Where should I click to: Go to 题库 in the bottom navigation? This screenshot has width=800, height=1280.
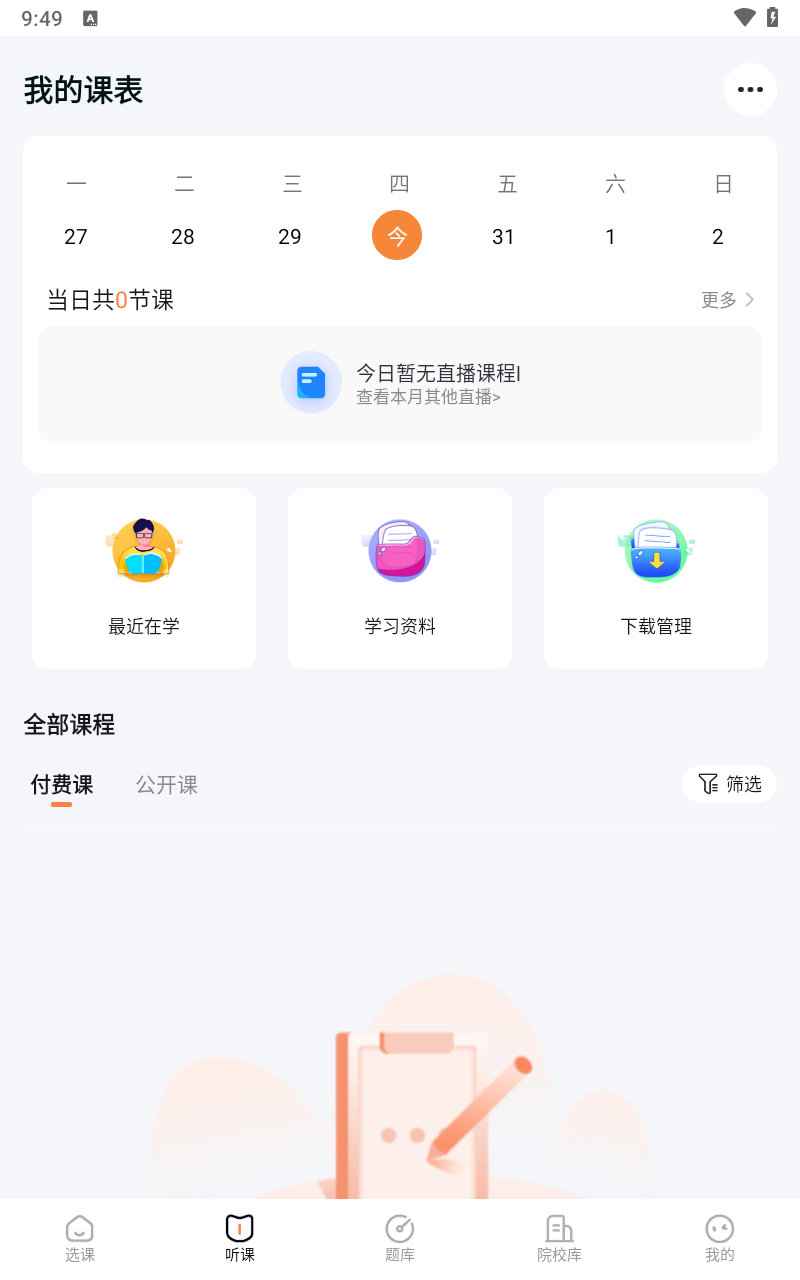400,1238
